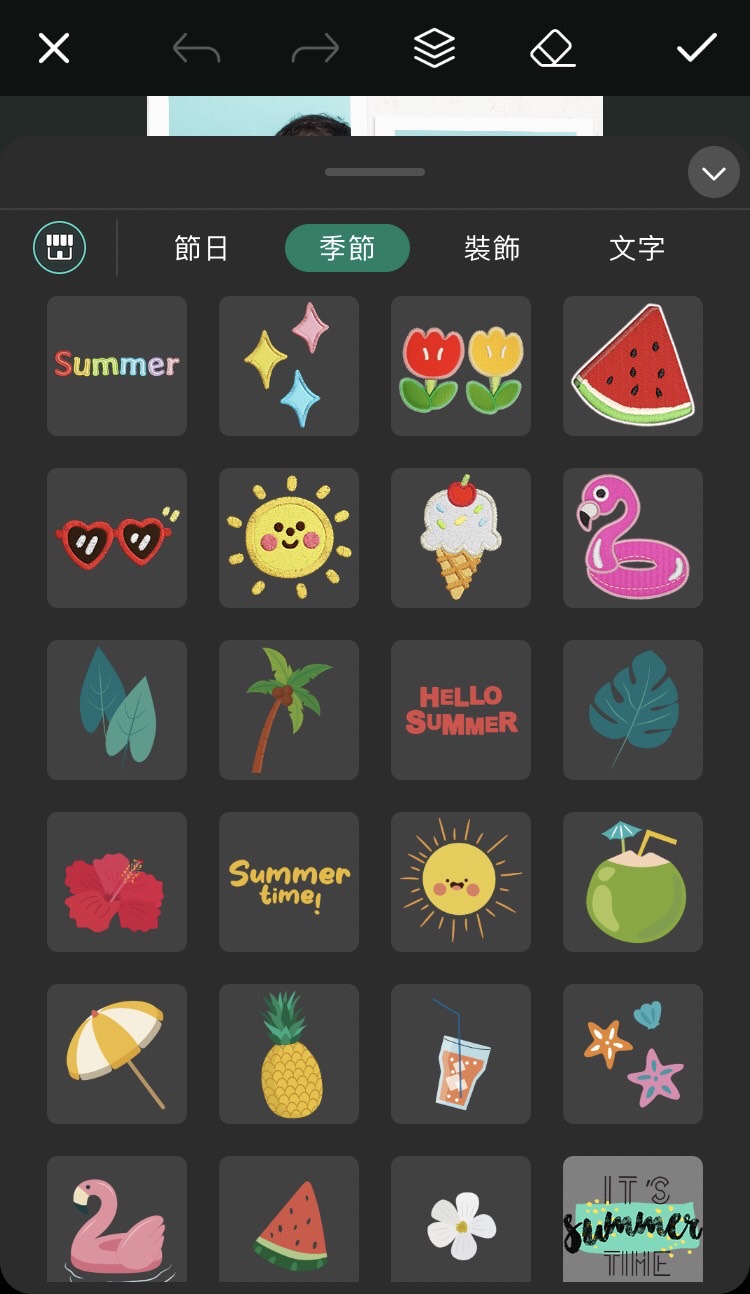This screenshot has width=750, height=1294.
Task: Switch to the 文字 tab
Action: [637, 248]
